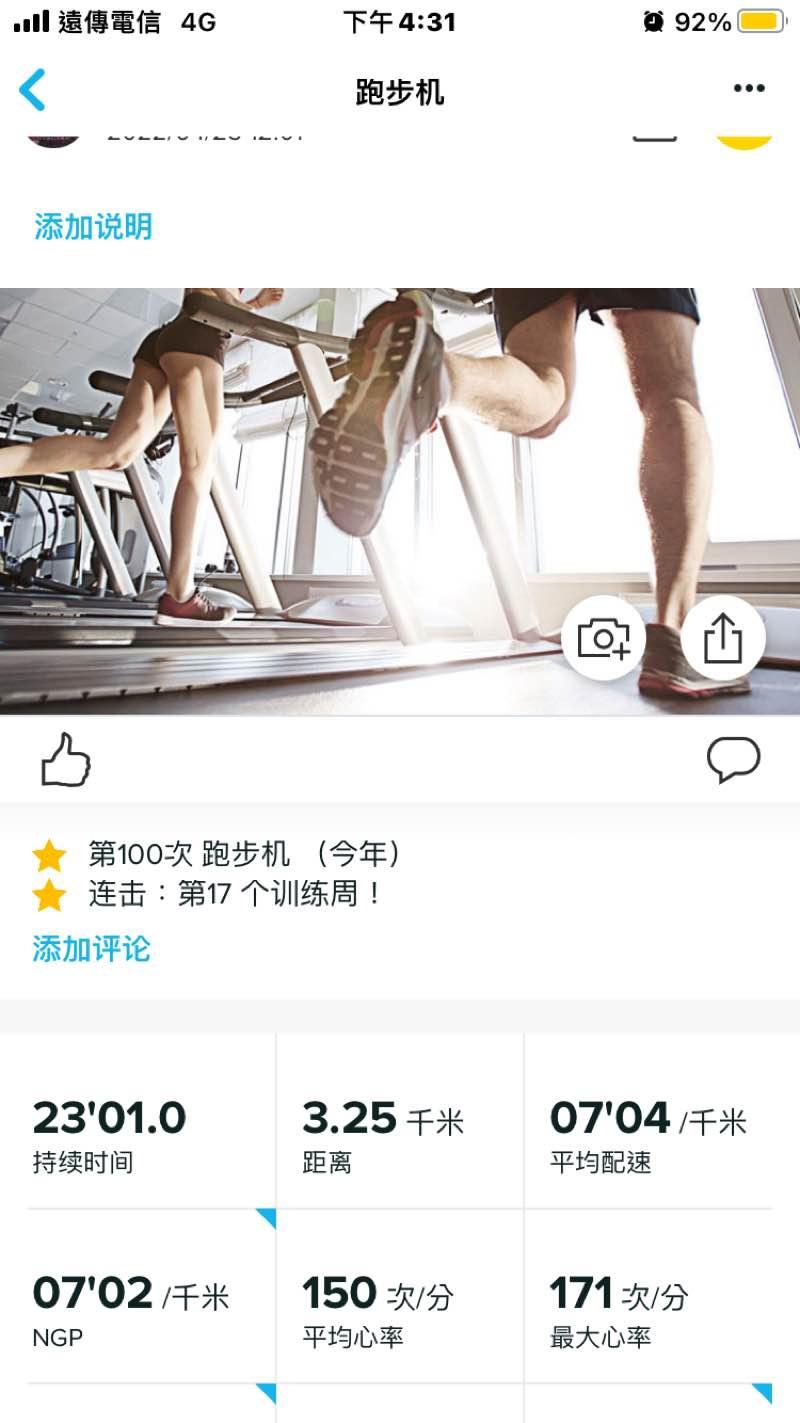800x1423 pixels.
Task: Tap 添加评论 to add a comment
Action: tap(91, 948)
